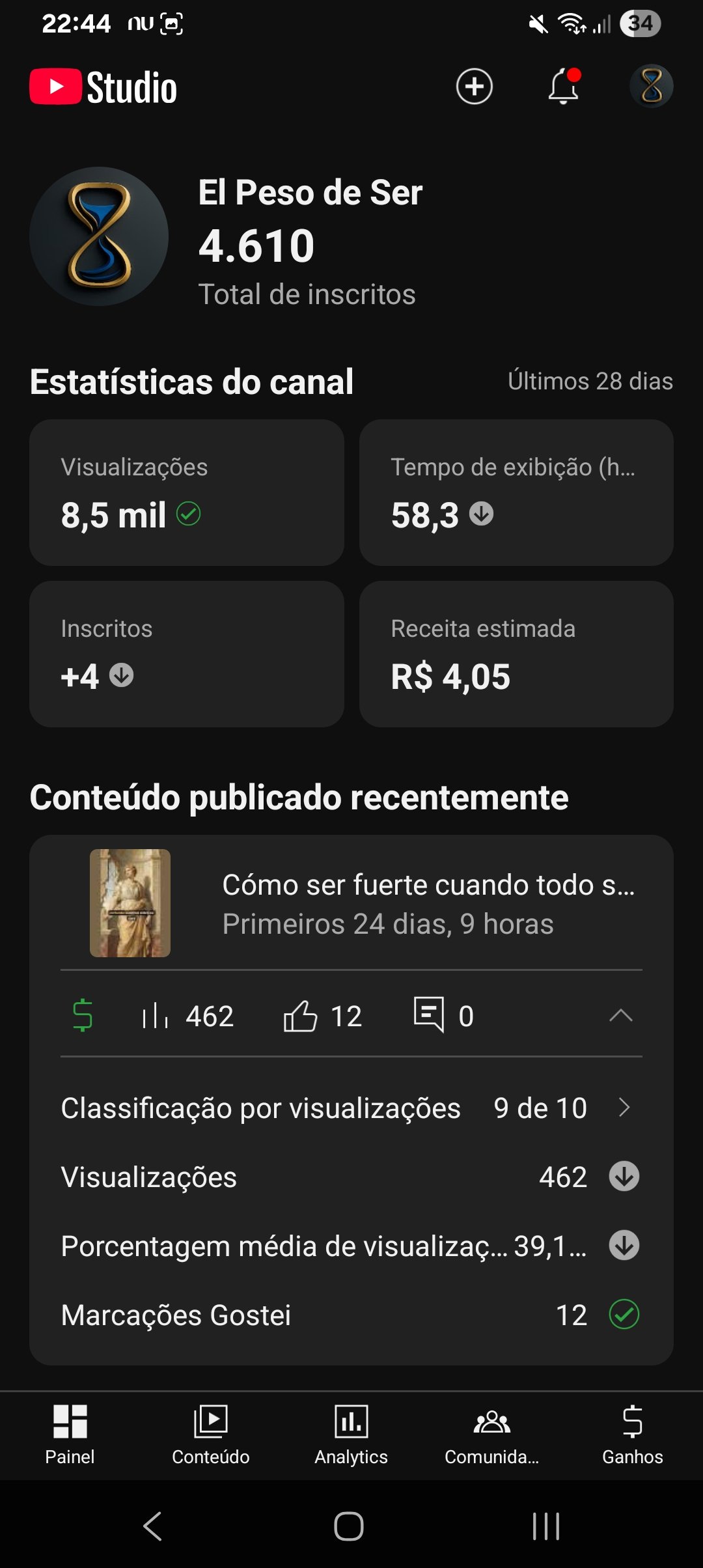Image resolution: width=703 pixels, height=1568 pixels.
Task: Collapse the recent video details chevron
Action: [620, 1015]
